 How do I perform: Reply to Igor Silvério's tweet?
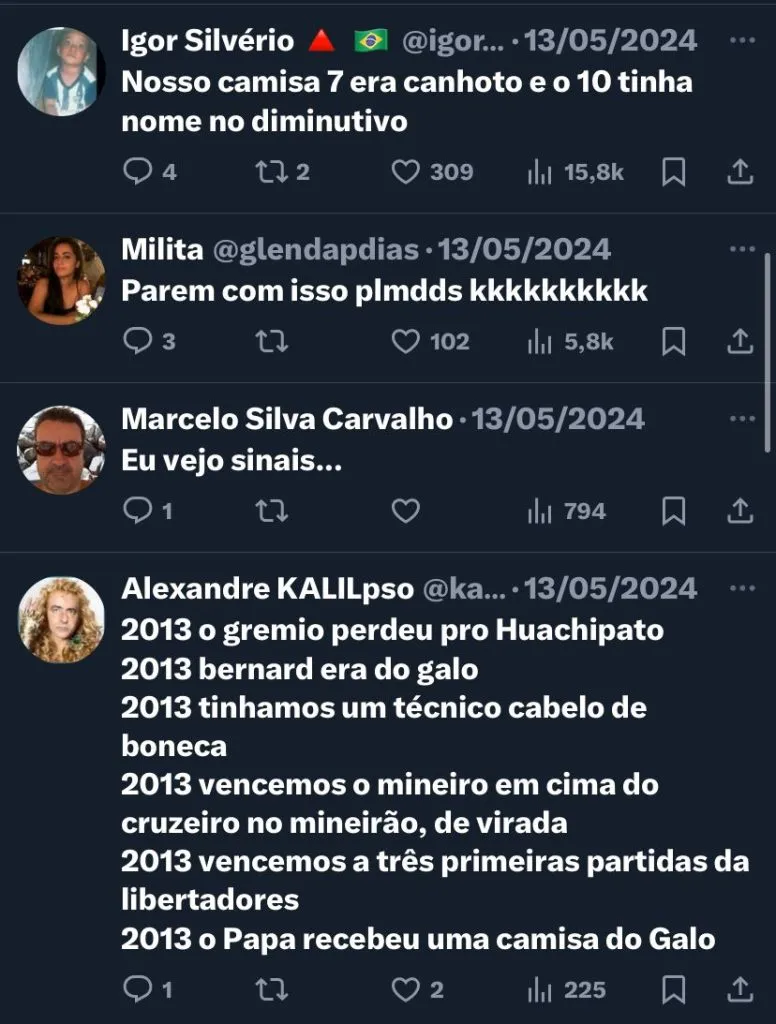[x=137, y=172]
